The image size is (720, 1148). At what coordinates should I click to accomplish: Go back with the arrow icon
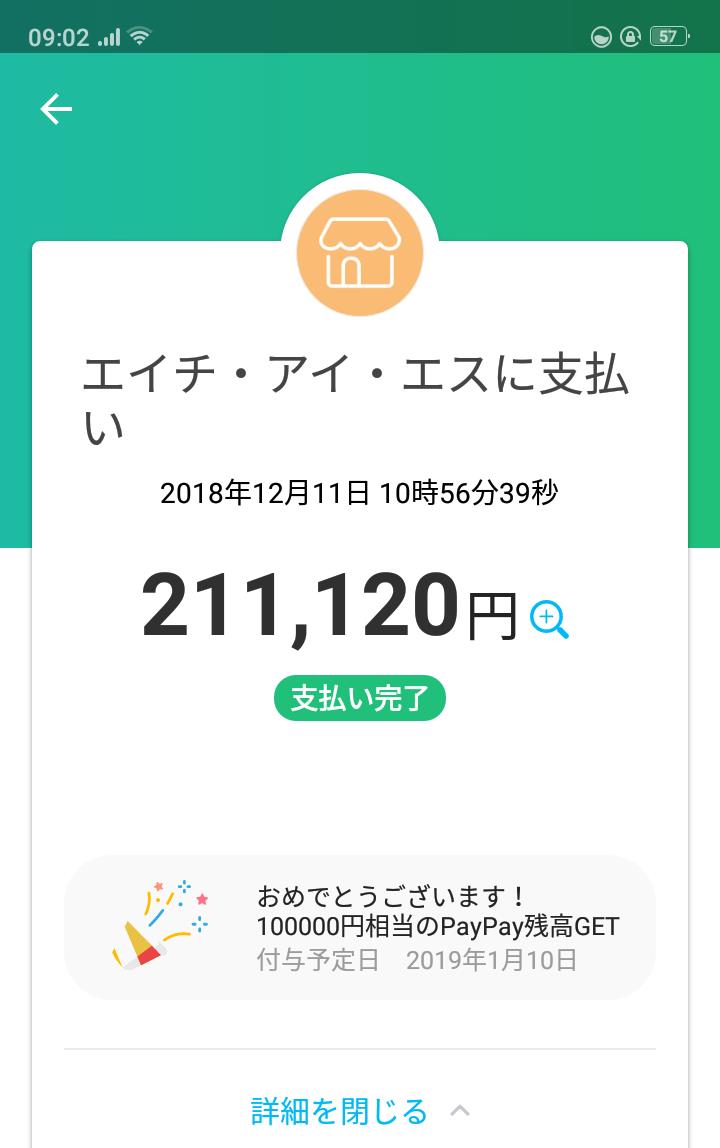(56, 109)
